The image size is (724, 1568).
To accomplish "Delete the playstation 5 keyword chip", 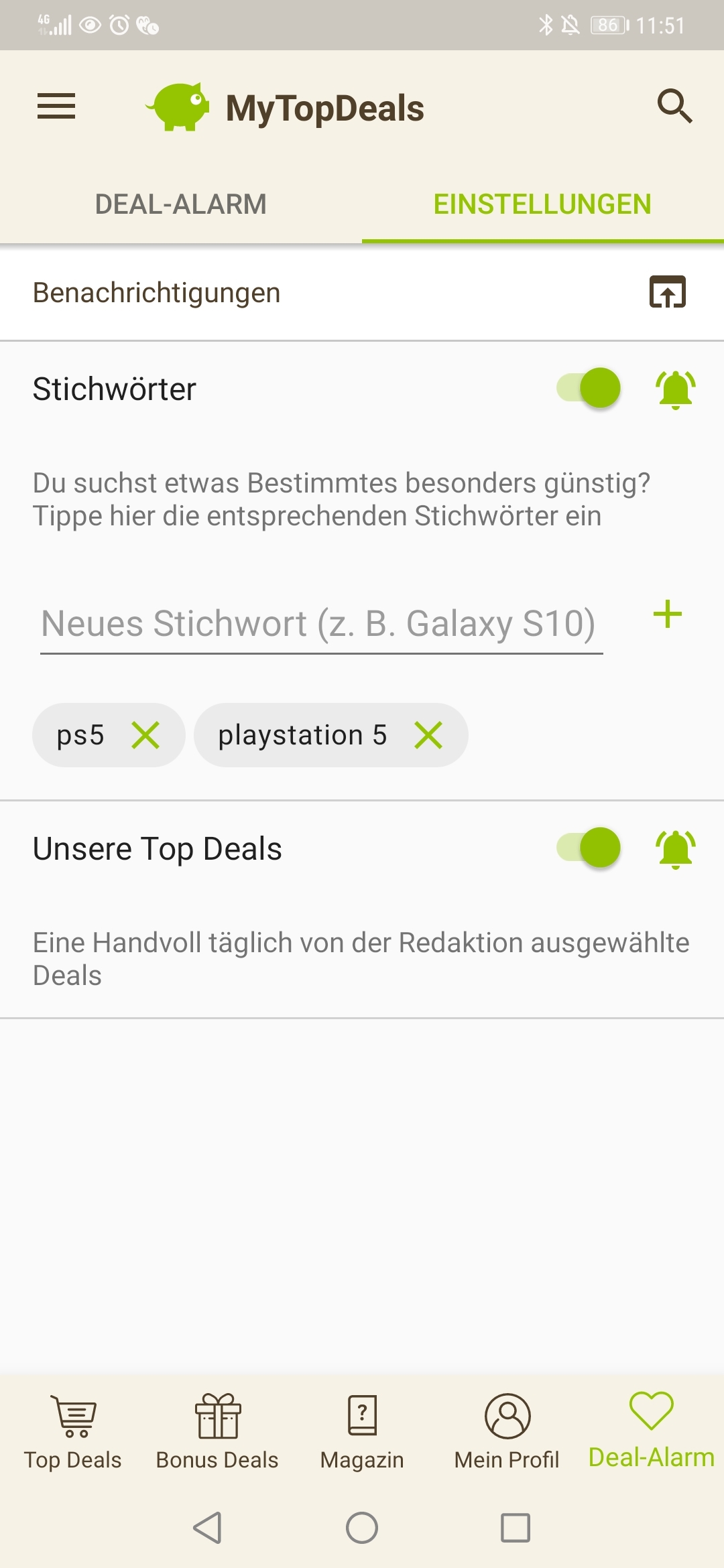I will click(428, 735).
